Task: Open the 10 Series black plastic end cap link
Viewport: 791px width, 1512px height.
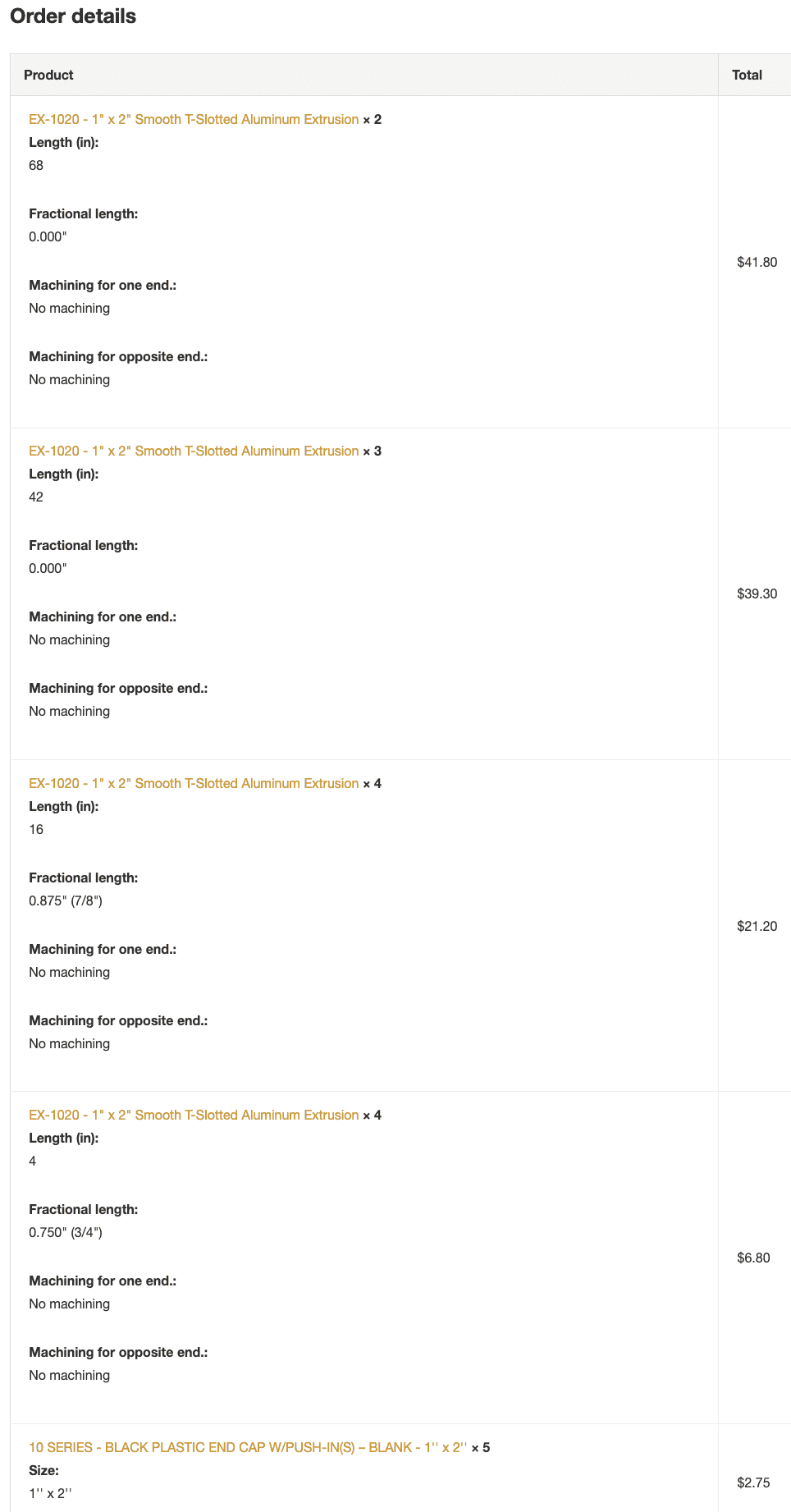Action: (248, 1448)
